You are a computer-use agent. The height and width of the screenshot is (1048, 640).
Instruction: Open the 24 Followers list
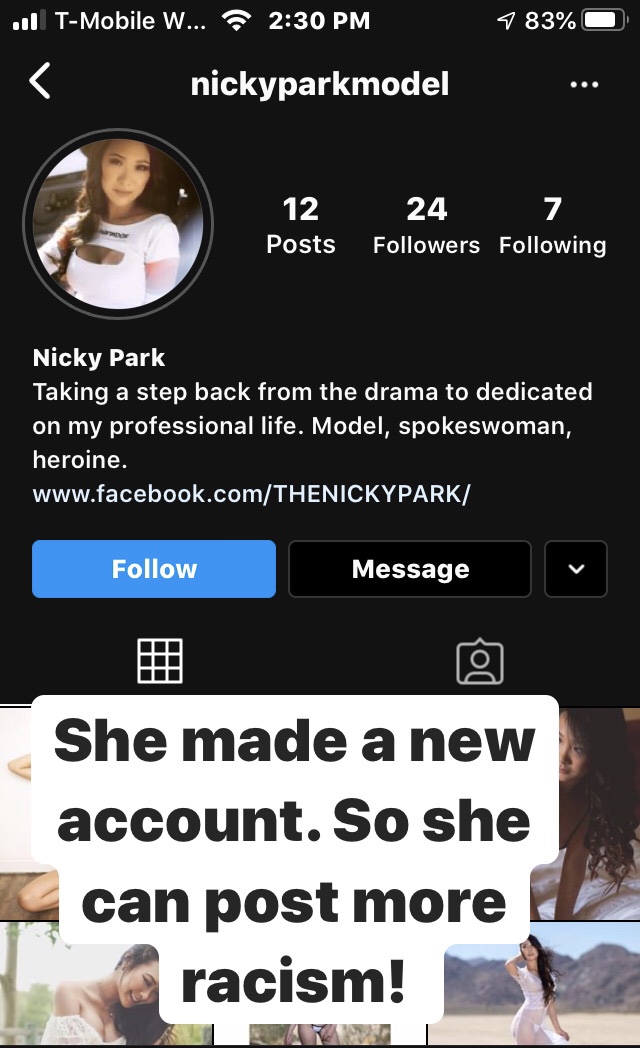[x=426, y=225]
